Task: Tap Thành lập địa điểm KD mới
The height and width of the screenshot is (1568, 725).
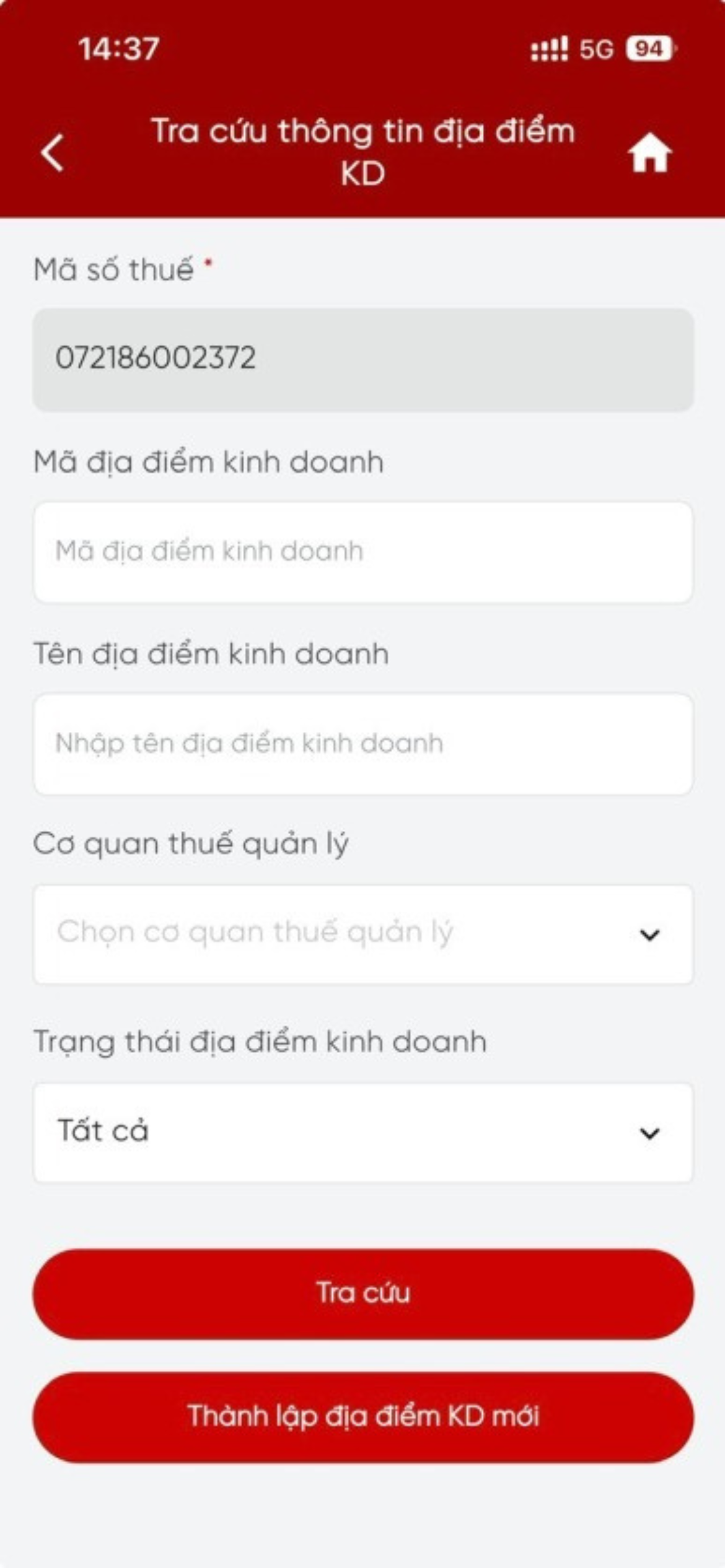Action: (x=362, y=1417)
